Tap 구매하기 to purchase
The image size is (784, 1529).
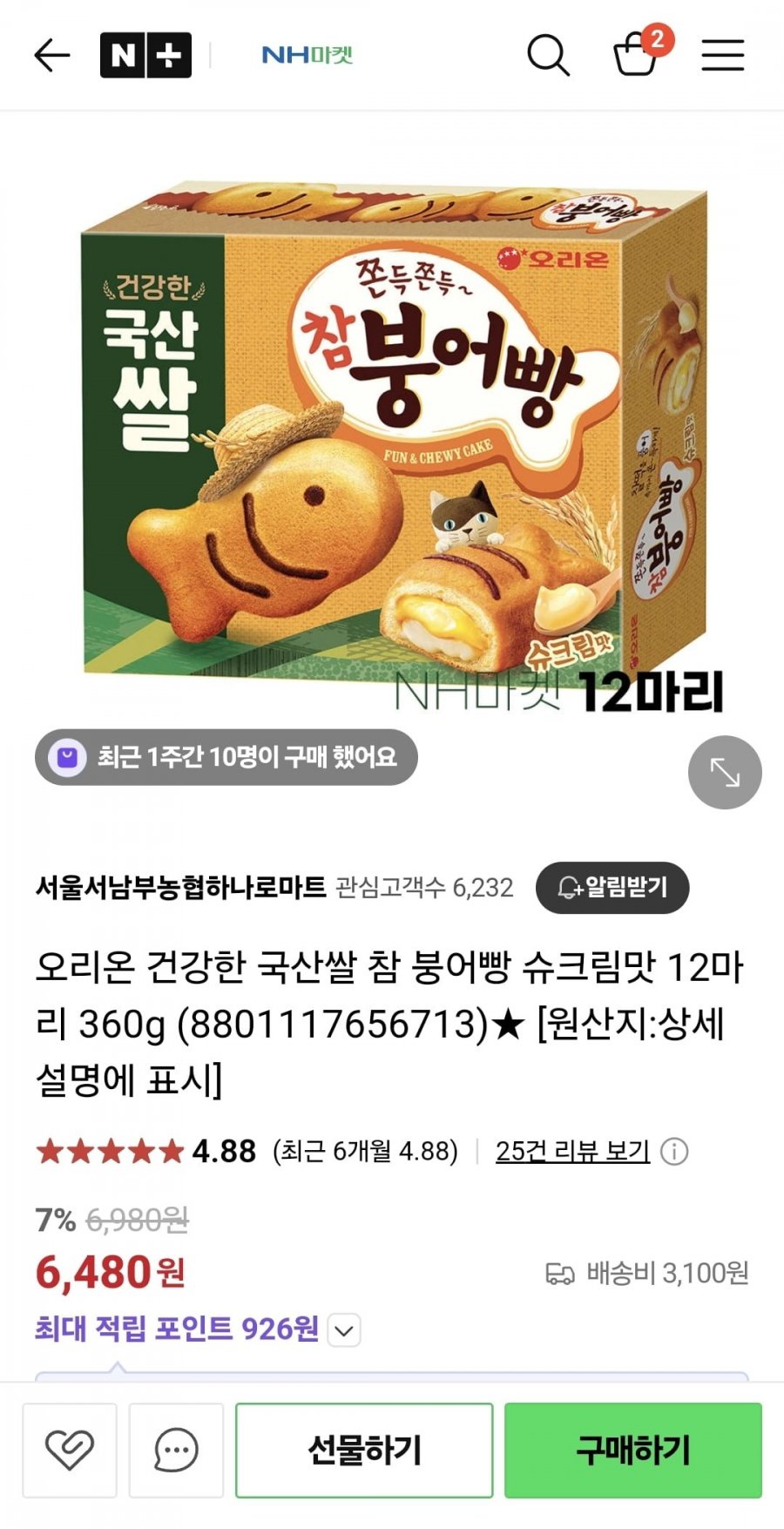coord(633,1450)
